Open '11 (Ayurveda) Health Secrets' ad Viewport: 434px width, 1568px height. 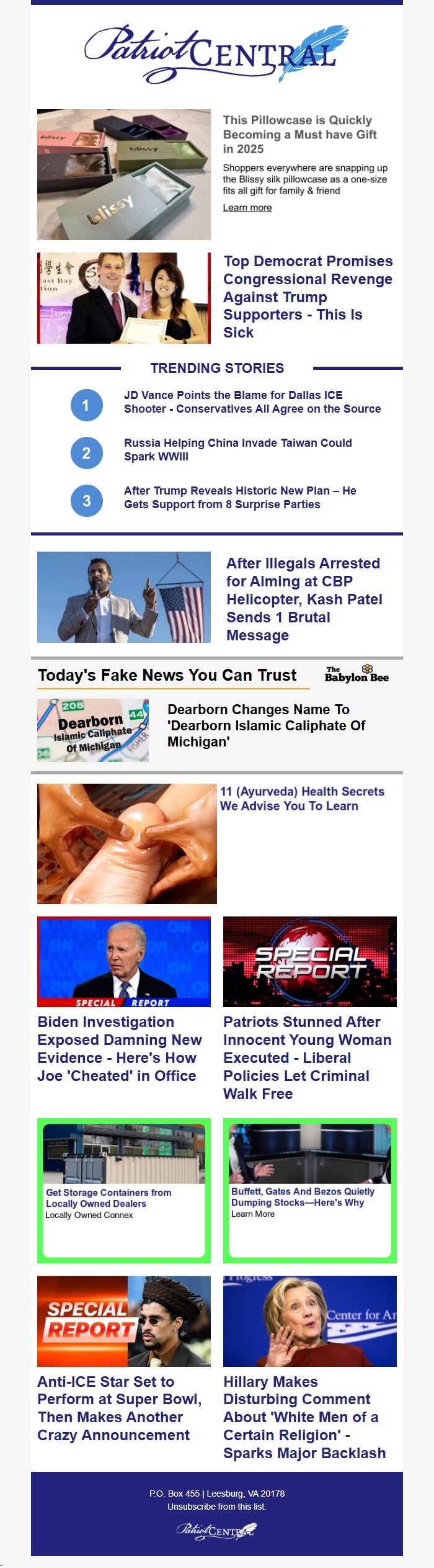pyautogui.click(x=302, y=799)
